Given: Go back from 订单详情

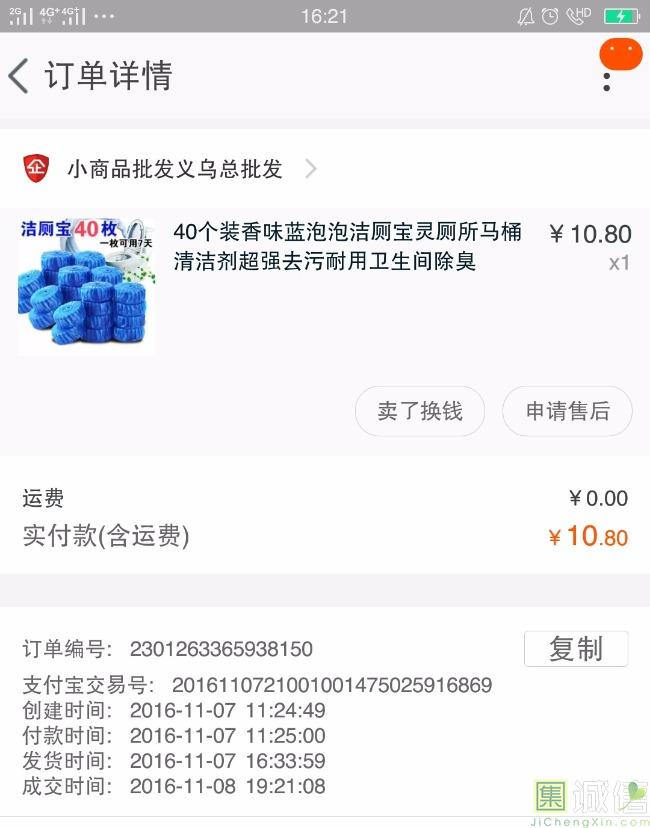Looking at the screenshot, I should (x=20, y=76).
